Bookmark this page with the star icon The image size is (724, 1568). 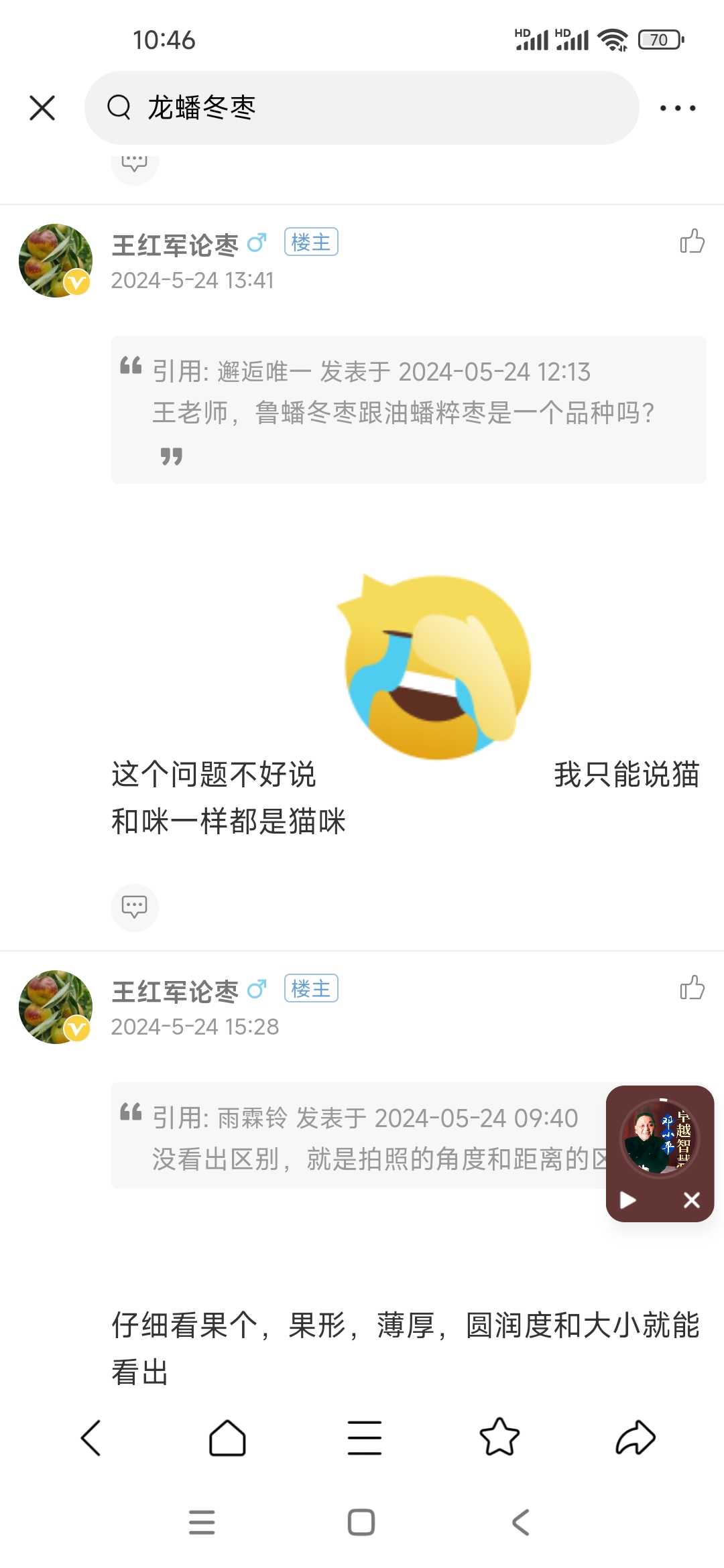(500, 1436)
